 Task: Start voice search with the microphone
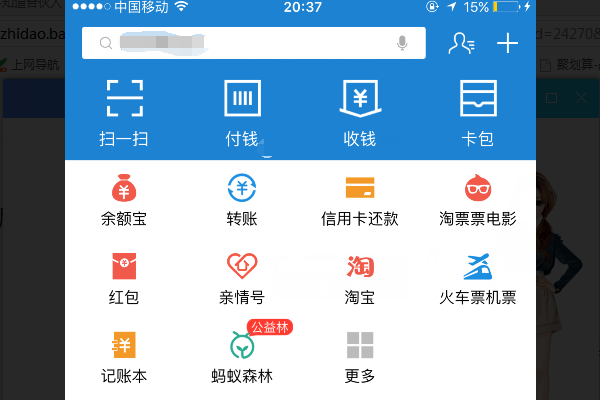403,43
